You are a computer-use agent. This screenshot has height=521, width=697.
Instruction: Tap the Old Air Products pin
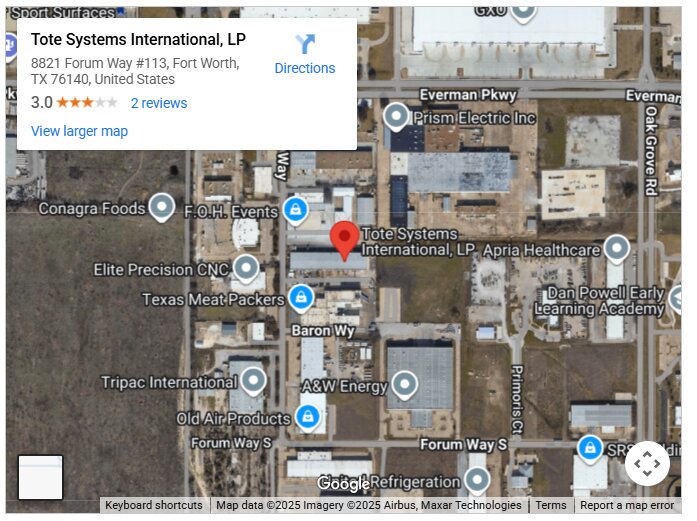coord(308,417)
